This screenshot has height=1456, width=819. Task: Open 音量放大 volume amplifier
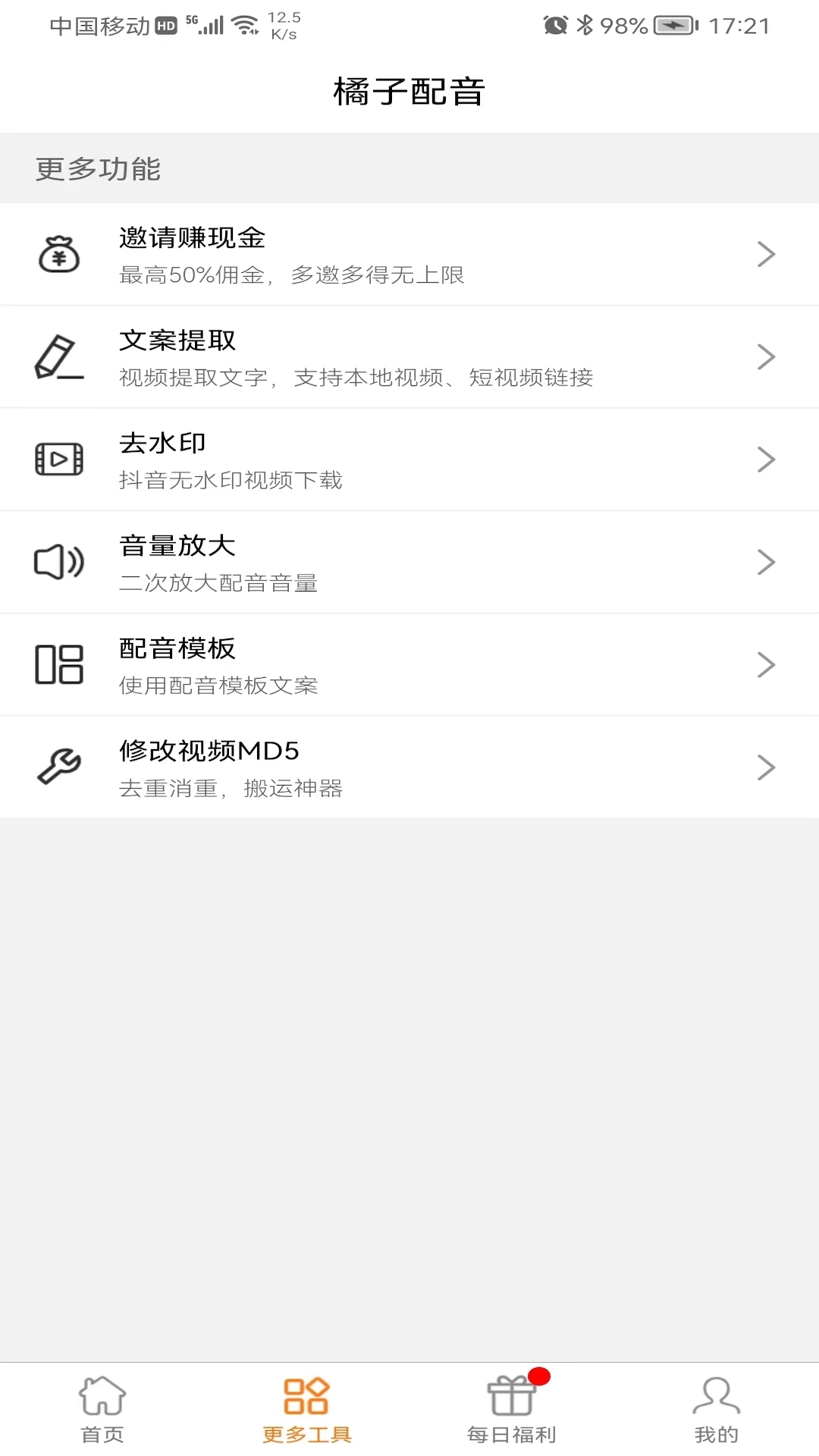coord(409,563)
